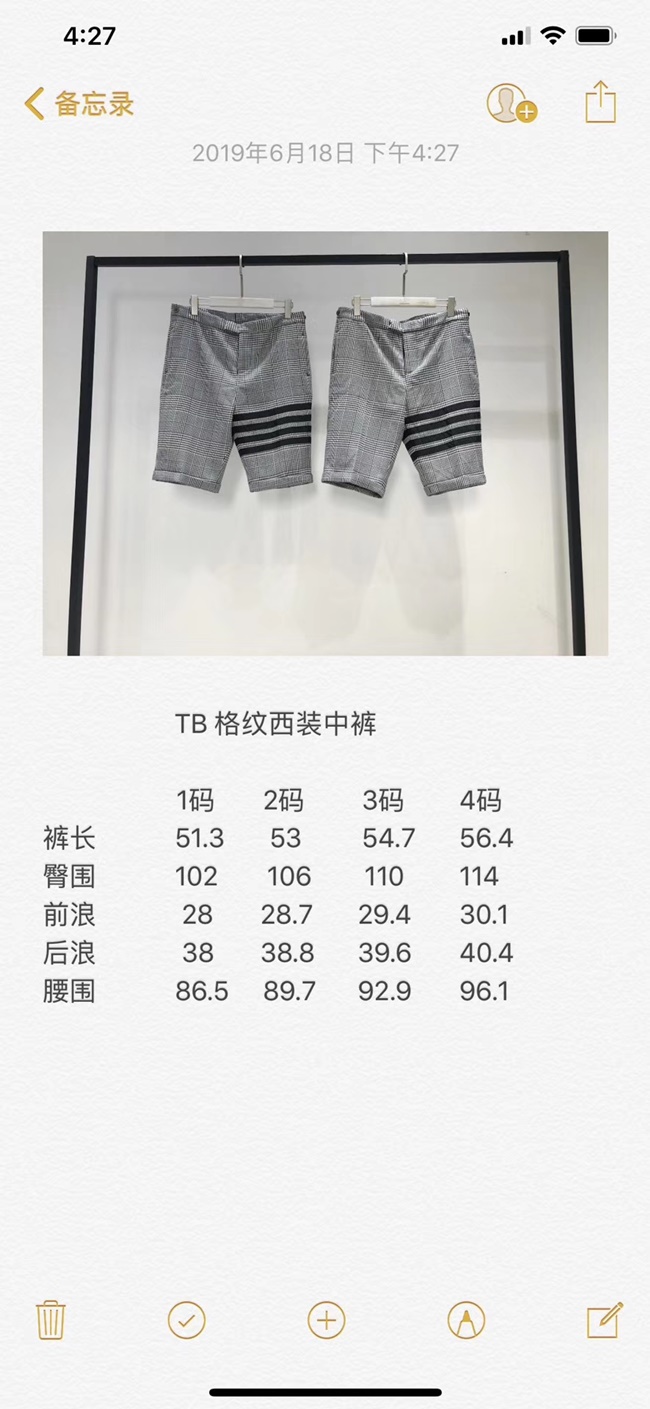Screen dimensions: 650x1409
Task: Add people to this note
Action: tap(510, 104)
